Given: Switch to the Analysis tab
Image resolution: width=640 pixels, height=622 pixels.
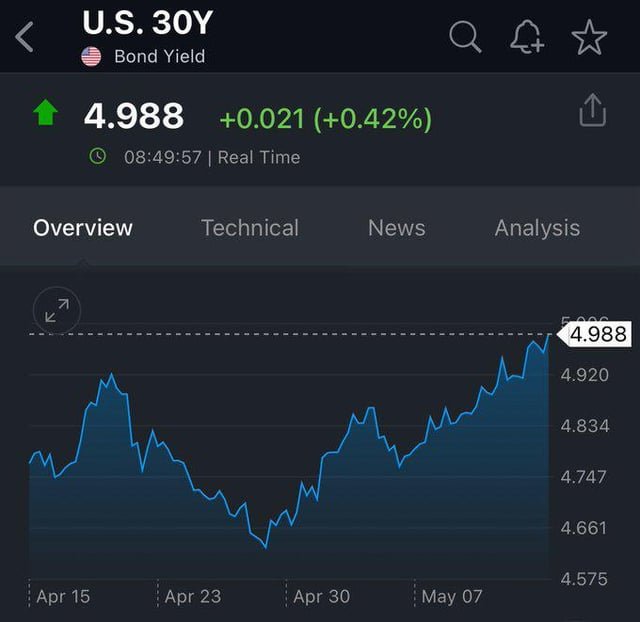Looking at the screenshot, I should [537, 228].
